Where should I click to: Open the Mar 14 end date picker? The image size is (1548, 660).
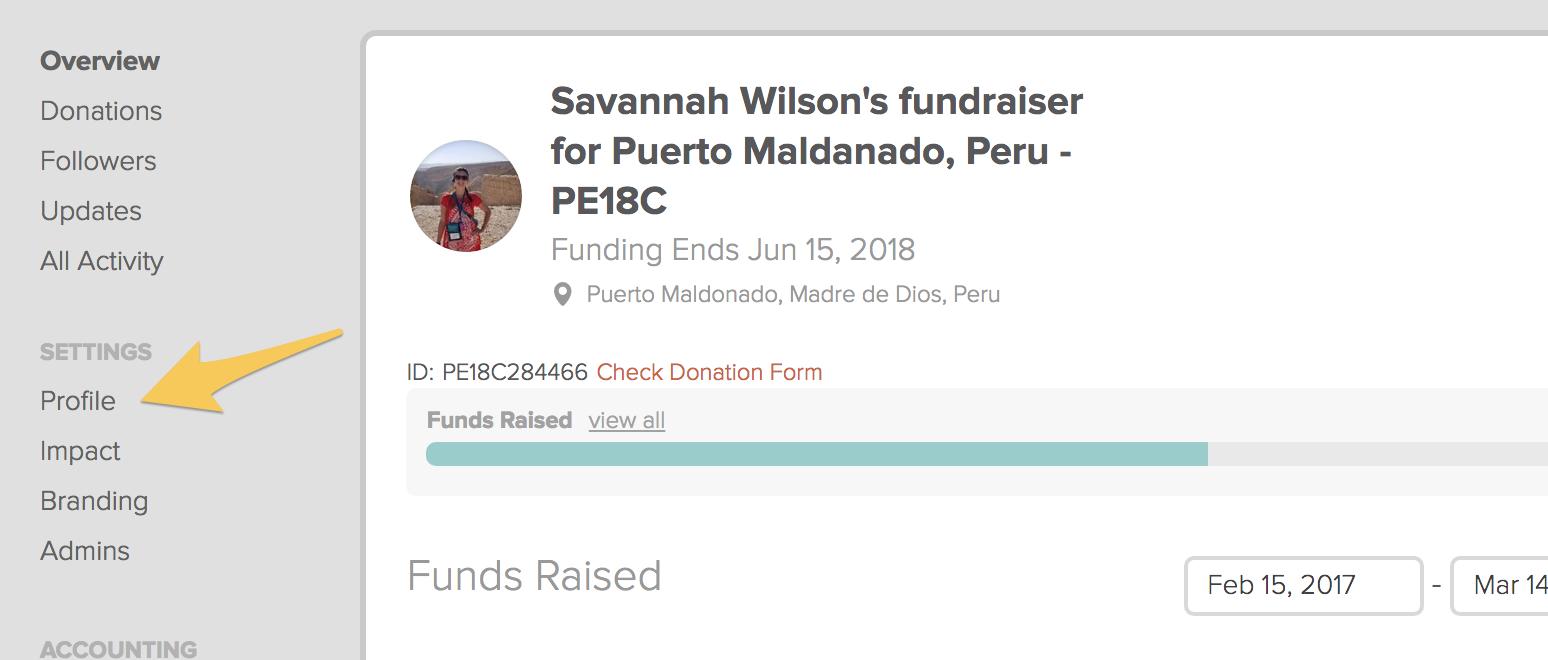[1500, 585]
